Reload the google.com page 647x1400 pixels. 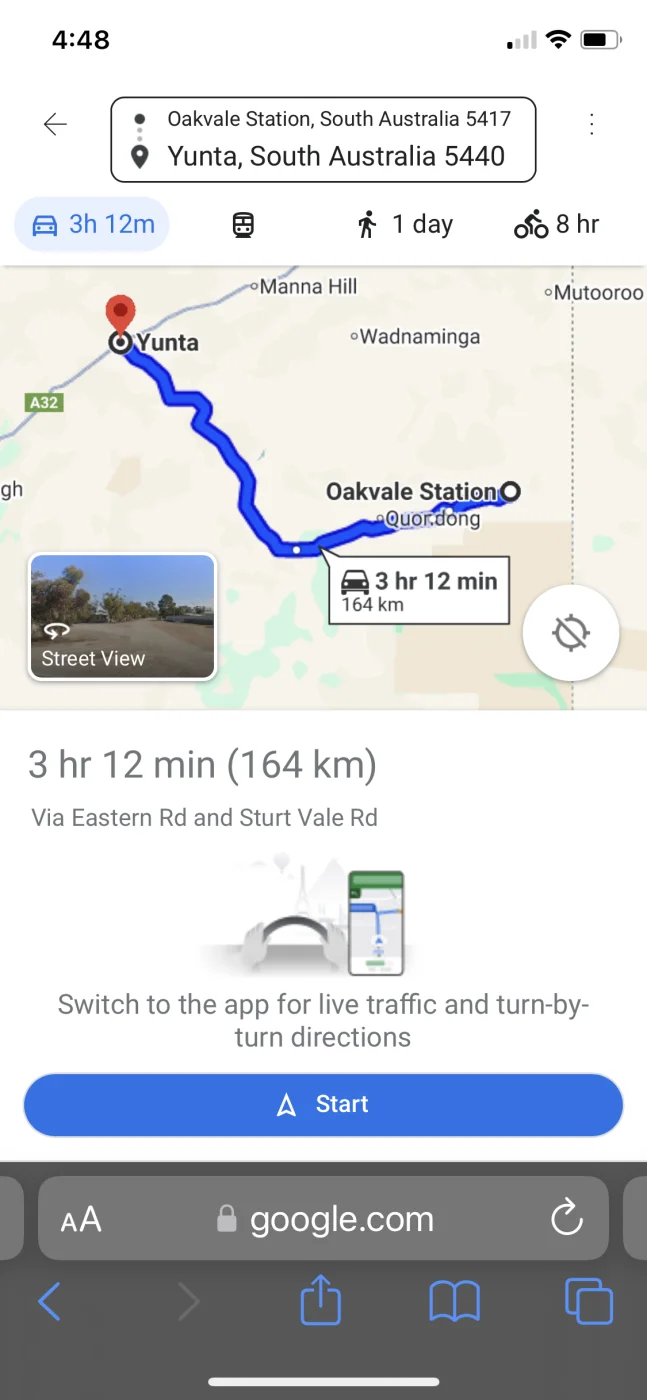click(566, 1218)
